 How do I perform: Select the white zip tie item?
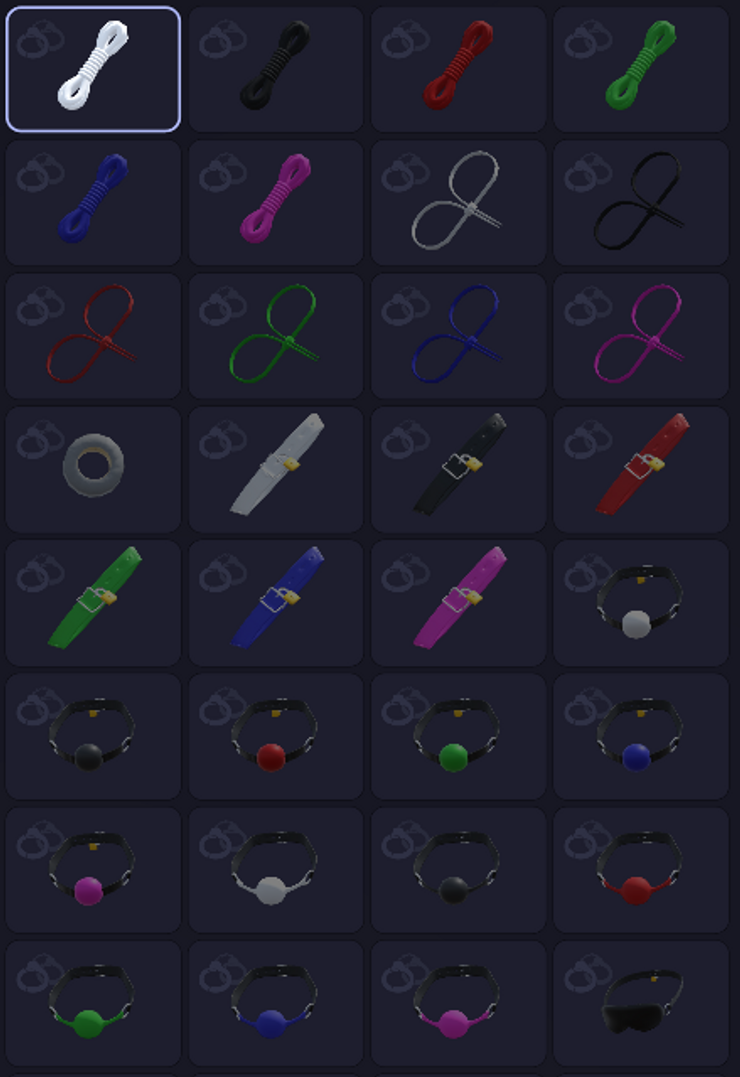coord(458,202)
